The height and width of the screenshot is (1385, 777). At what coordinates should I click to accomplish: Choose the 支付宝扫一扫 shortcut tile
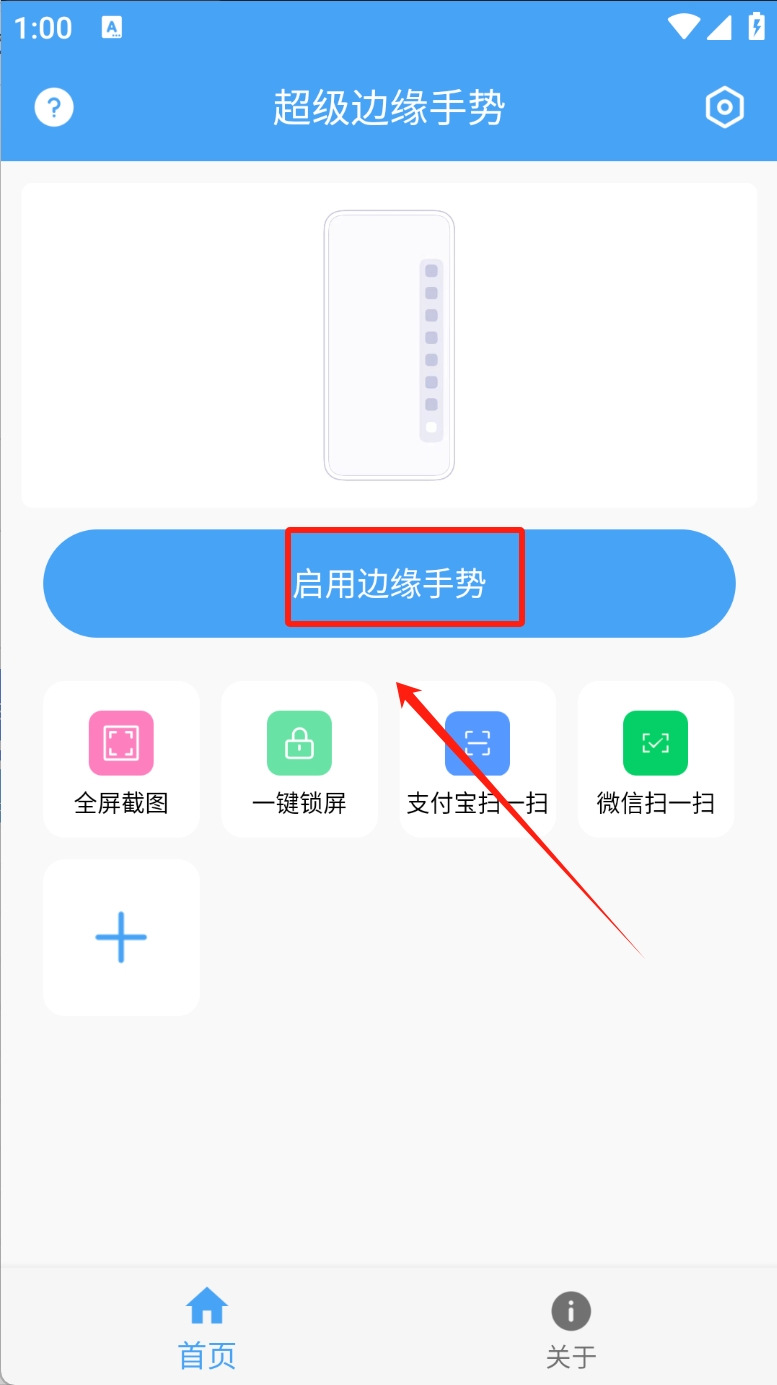point(477,759)
